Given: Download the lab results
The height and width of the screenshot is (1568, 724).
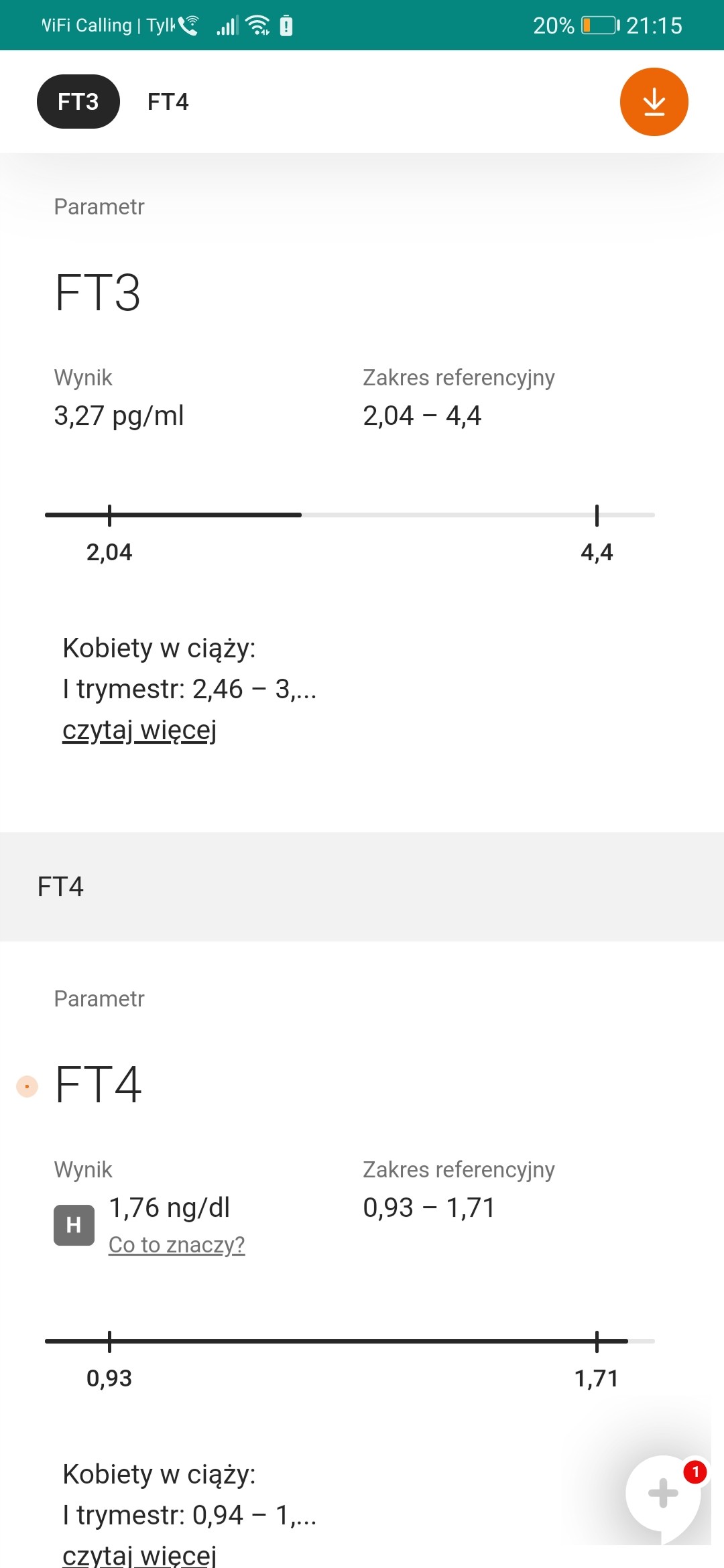Looking at the screenshot, I should pos(654,102).
